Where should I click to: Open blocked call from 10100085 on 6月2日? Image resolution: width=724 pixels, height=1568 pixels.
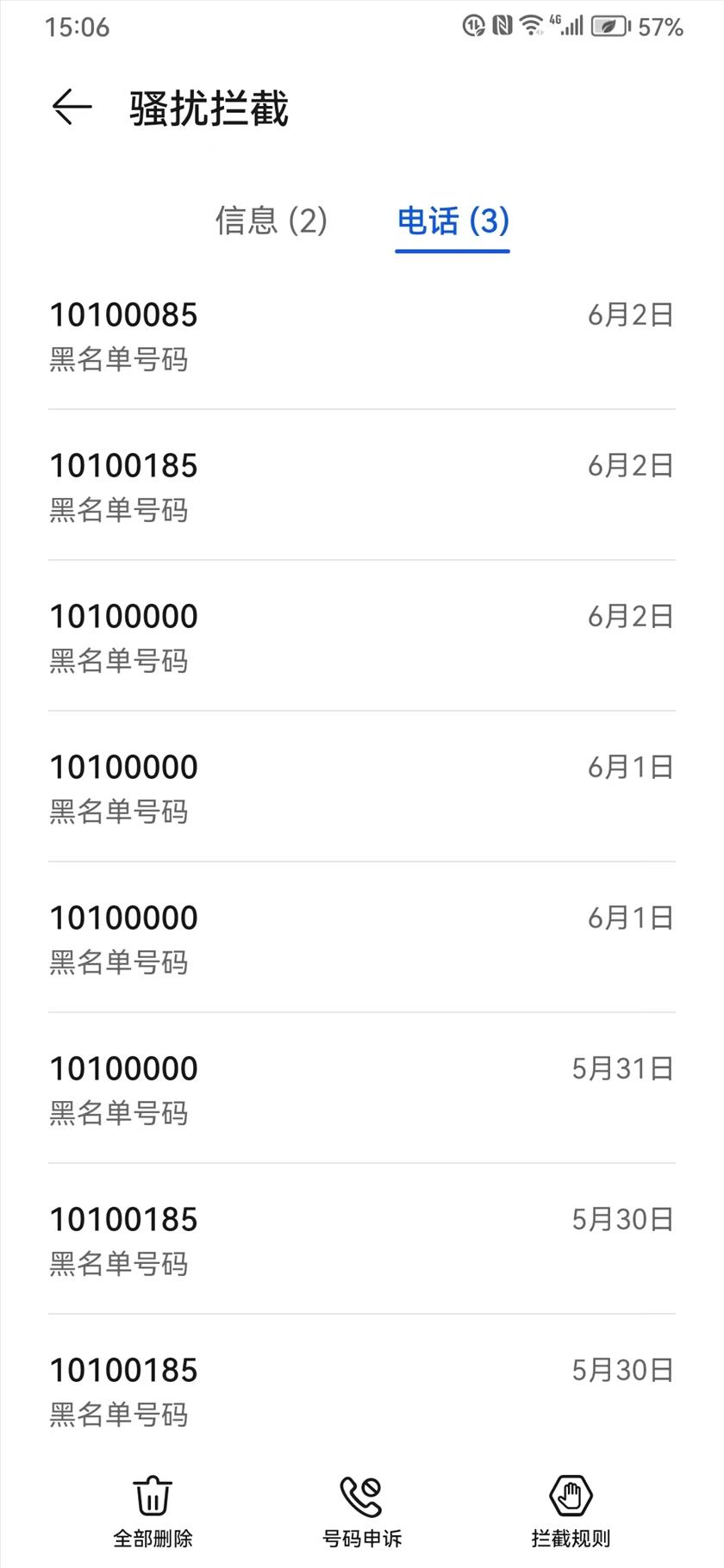pyautogui.click(x=362, y=334)
